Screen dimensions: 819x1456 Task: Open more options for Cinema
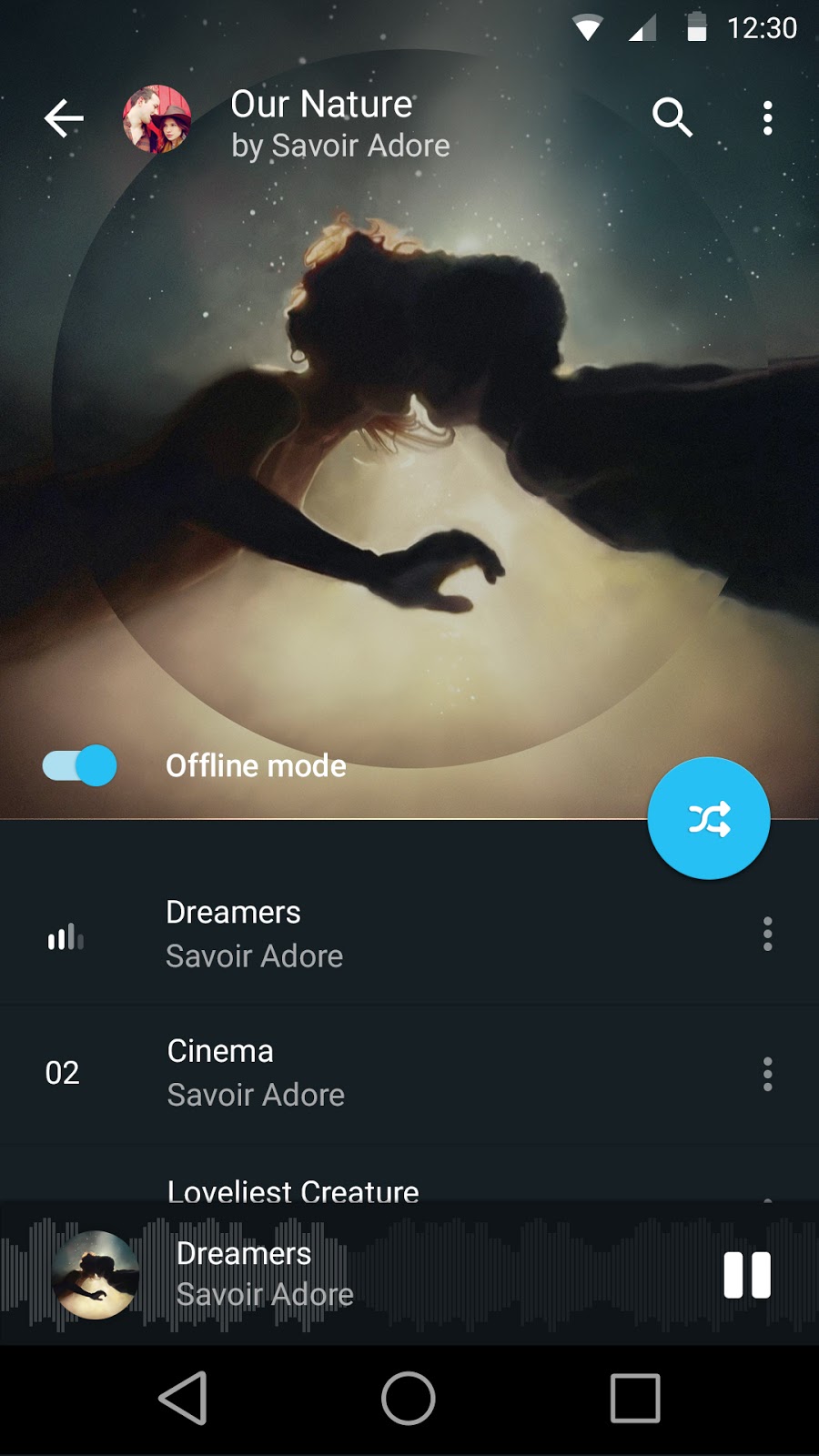(x=767, y=1074)
